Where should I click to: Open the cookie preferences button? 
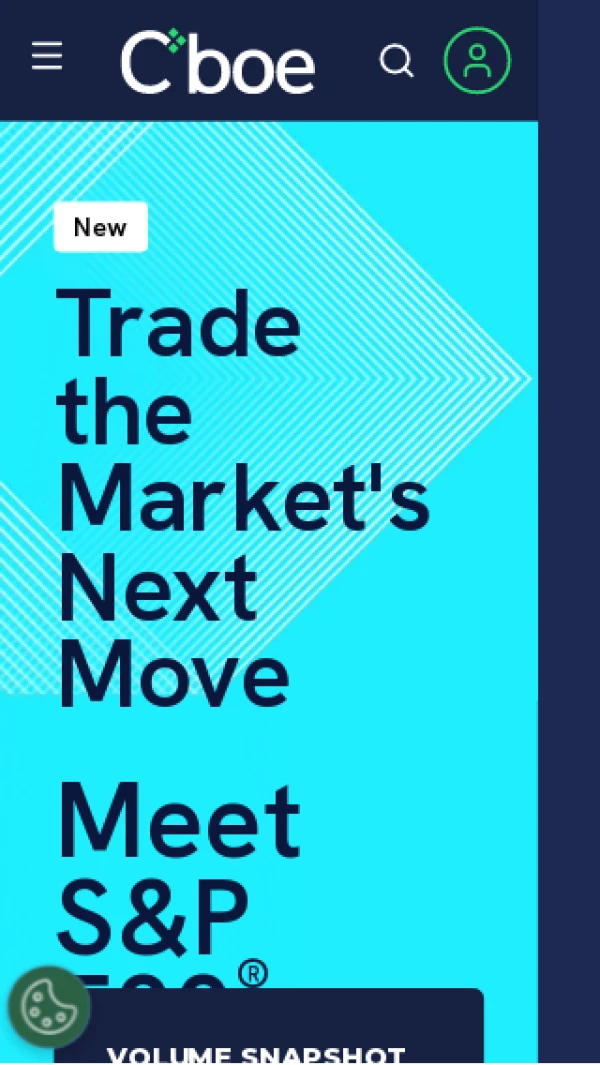pyautogui.click(x=49, y=1007)
